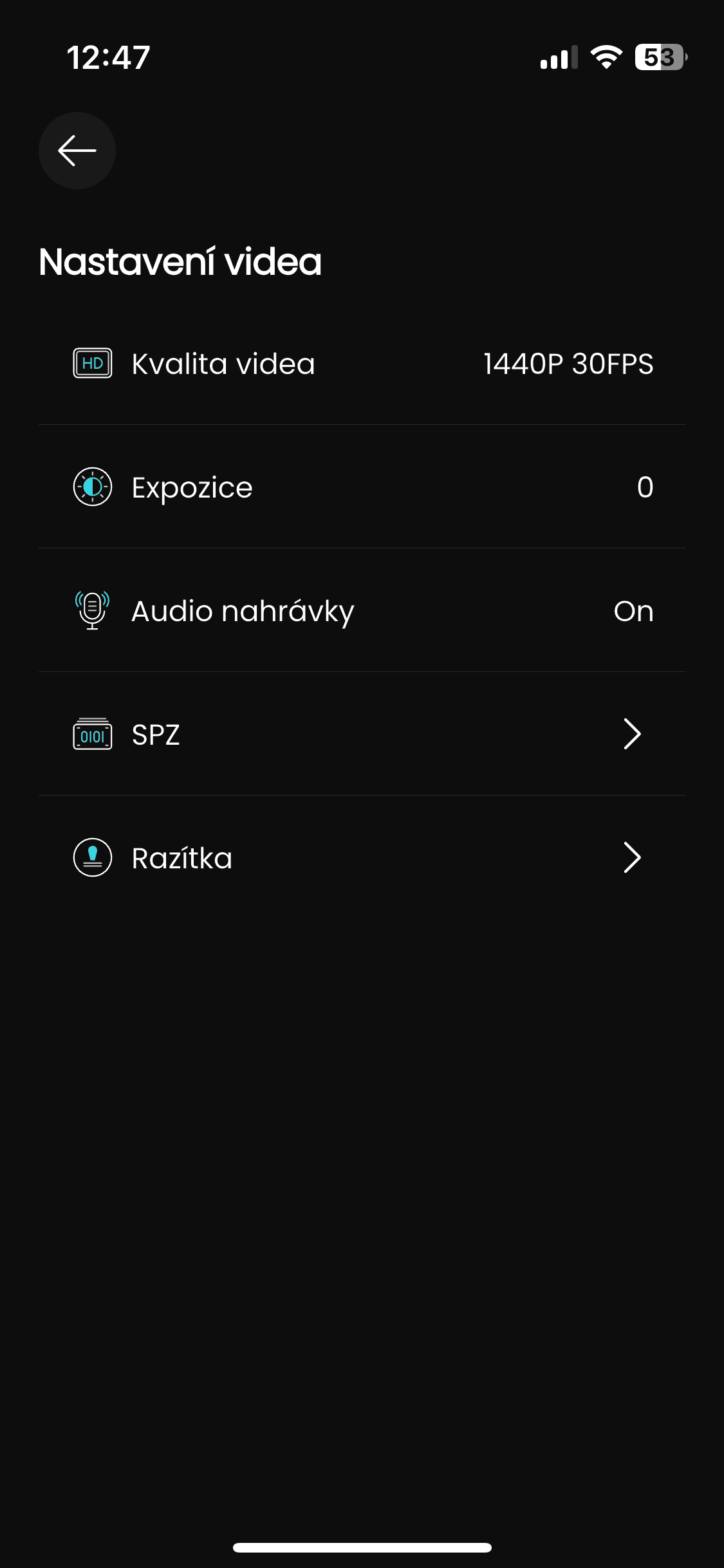Go back using the arrow button
The image size is (724, 1568).
click(x=77, y=151)
